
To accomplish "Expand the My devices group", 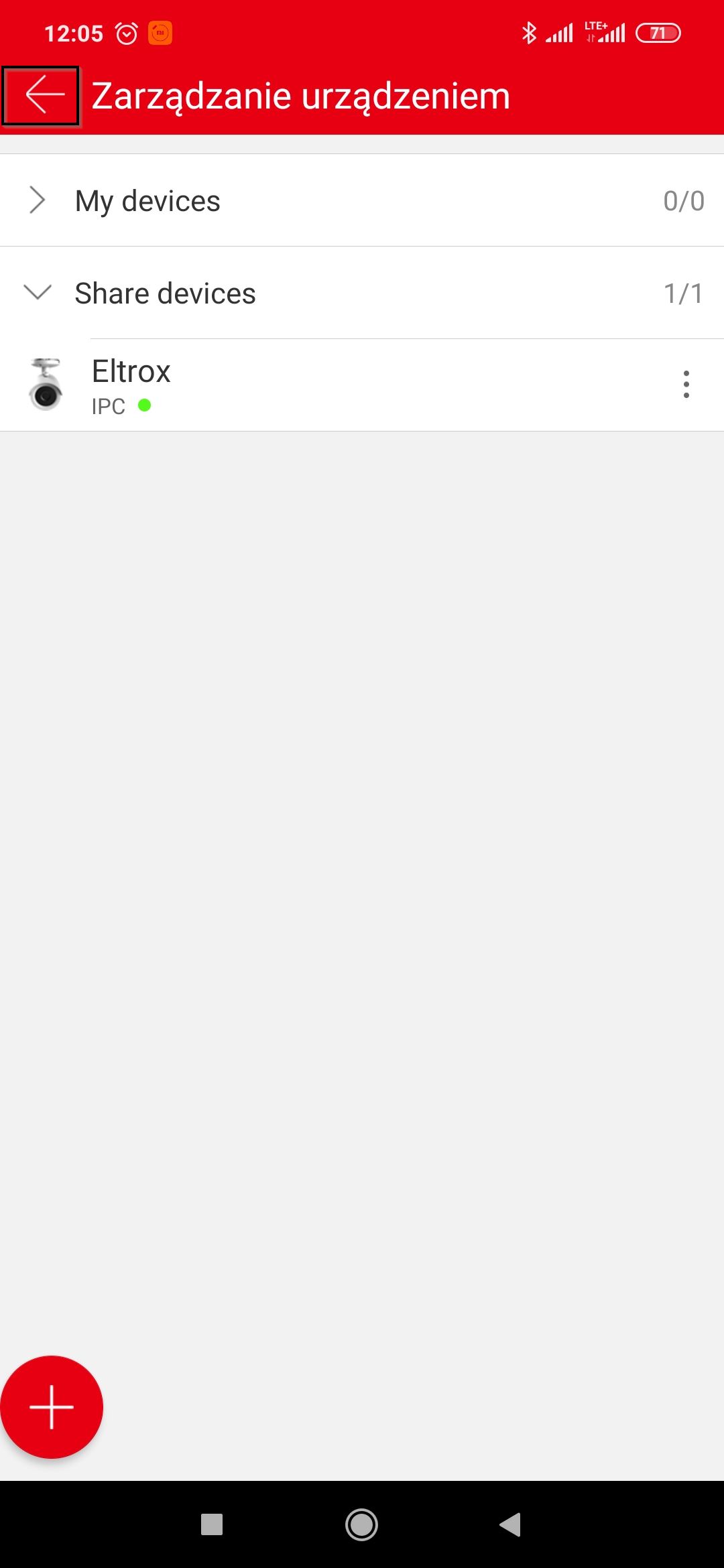I will 362,200.
